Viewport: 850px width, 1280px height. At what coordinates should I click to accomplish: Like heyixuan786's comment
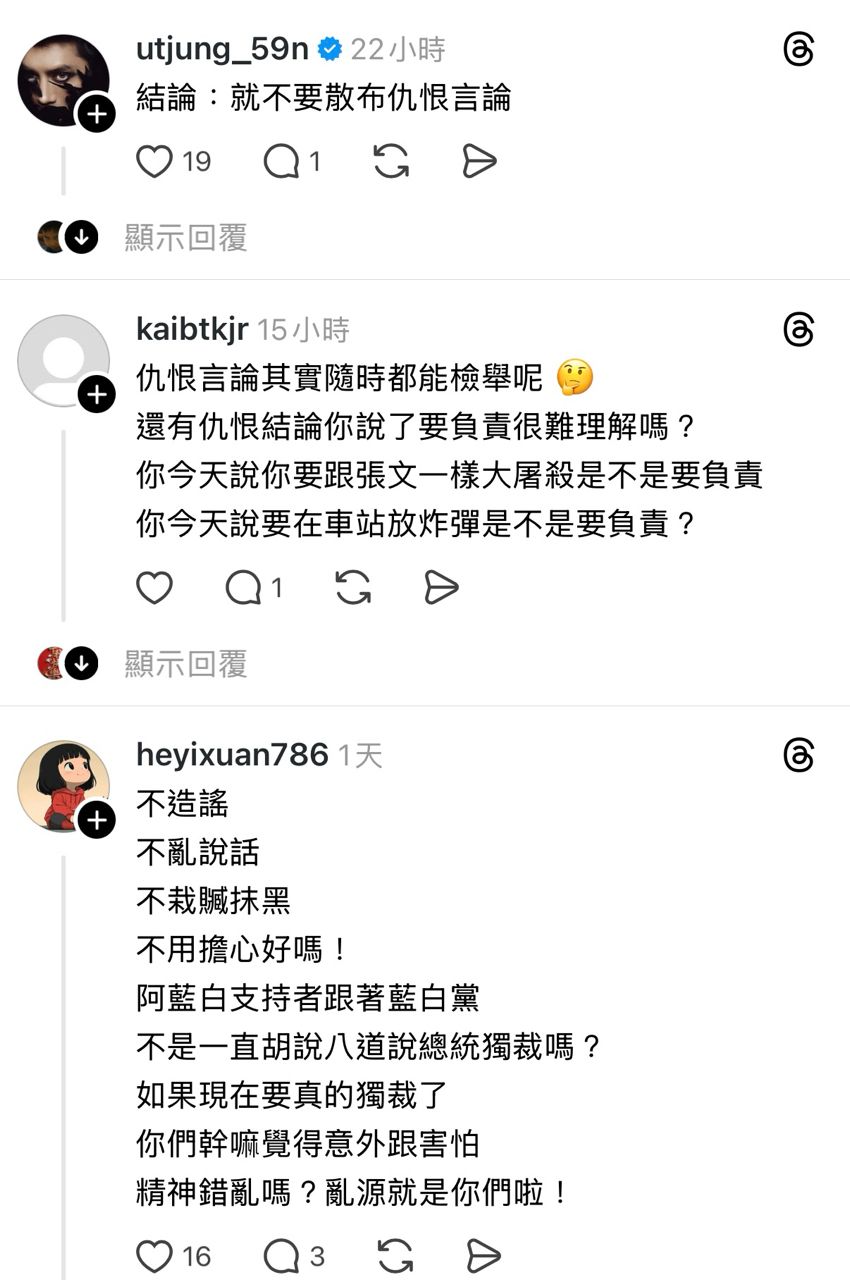tap(155, 1255)
